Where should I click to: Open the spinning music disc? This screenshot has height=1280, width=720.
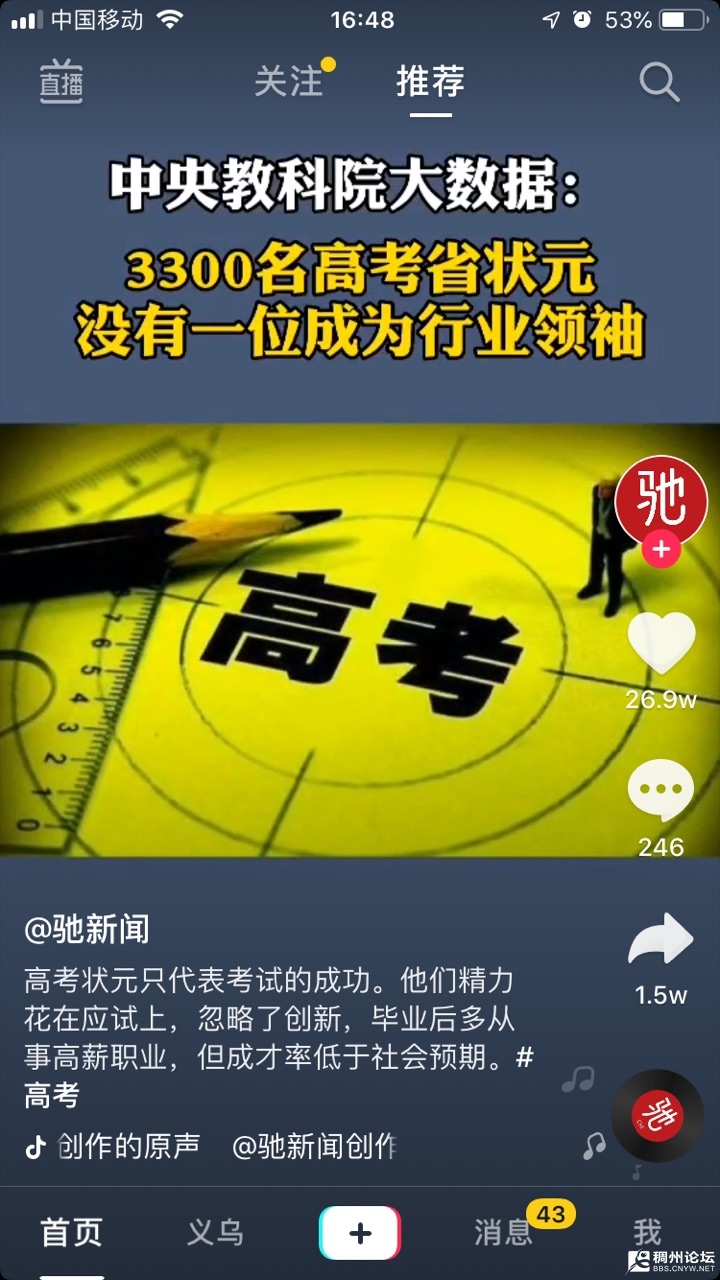pyautogui.click(x=657, y=1115)
